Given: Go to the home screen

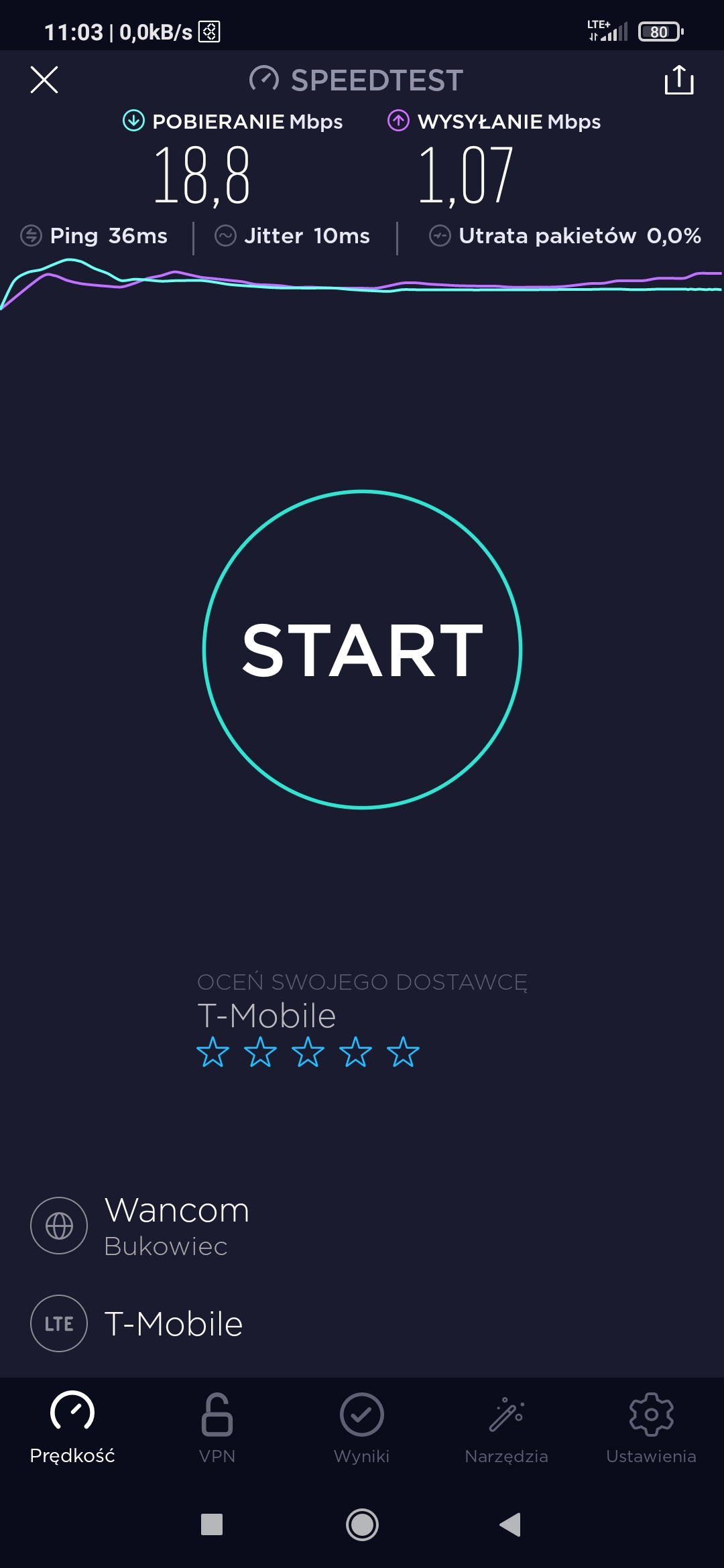Looking at the screenshot, I should (362, 1524).
